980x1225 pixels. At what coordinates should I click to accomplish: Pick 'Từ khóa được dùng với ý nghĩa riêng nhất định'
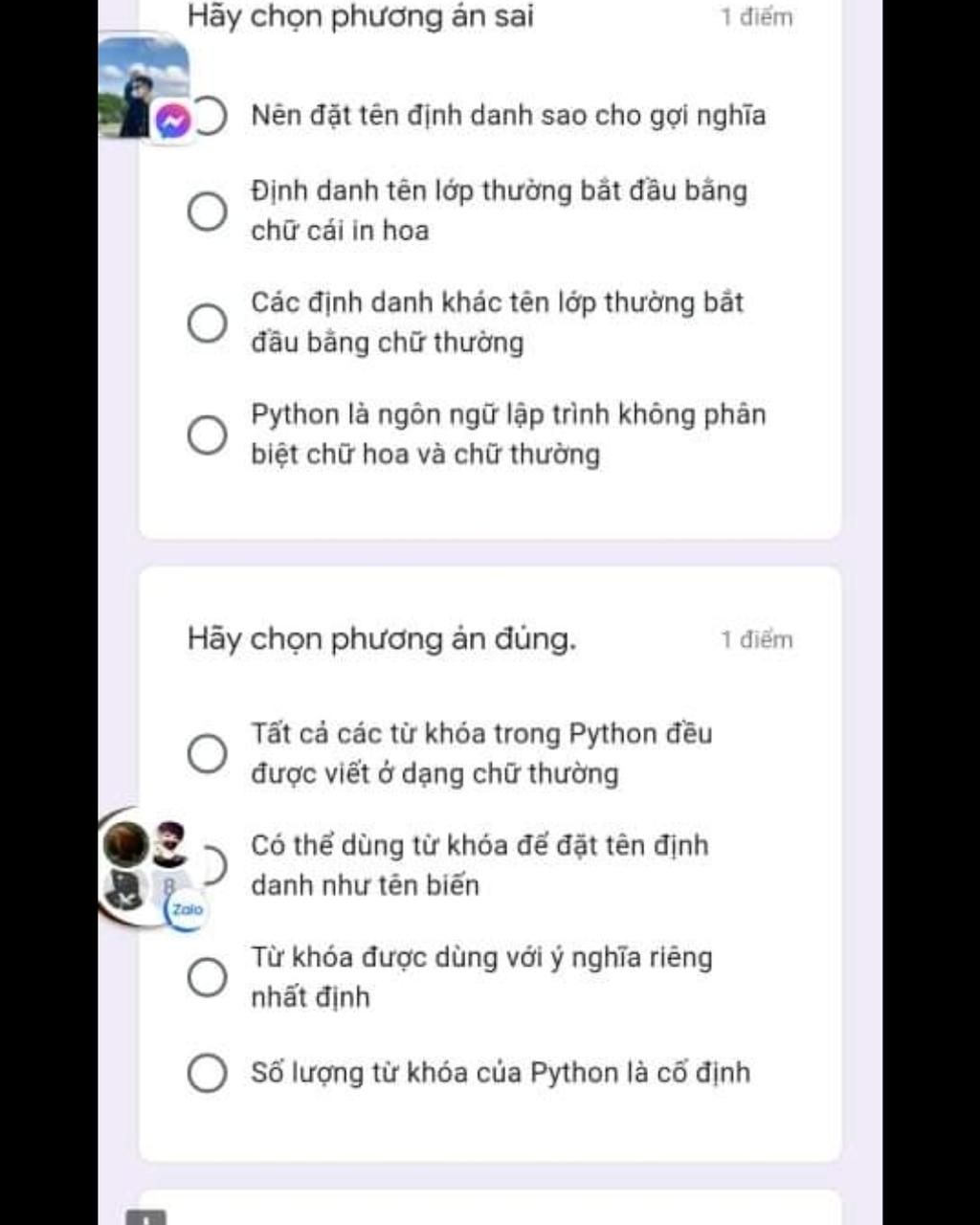[x=207, y=977]
